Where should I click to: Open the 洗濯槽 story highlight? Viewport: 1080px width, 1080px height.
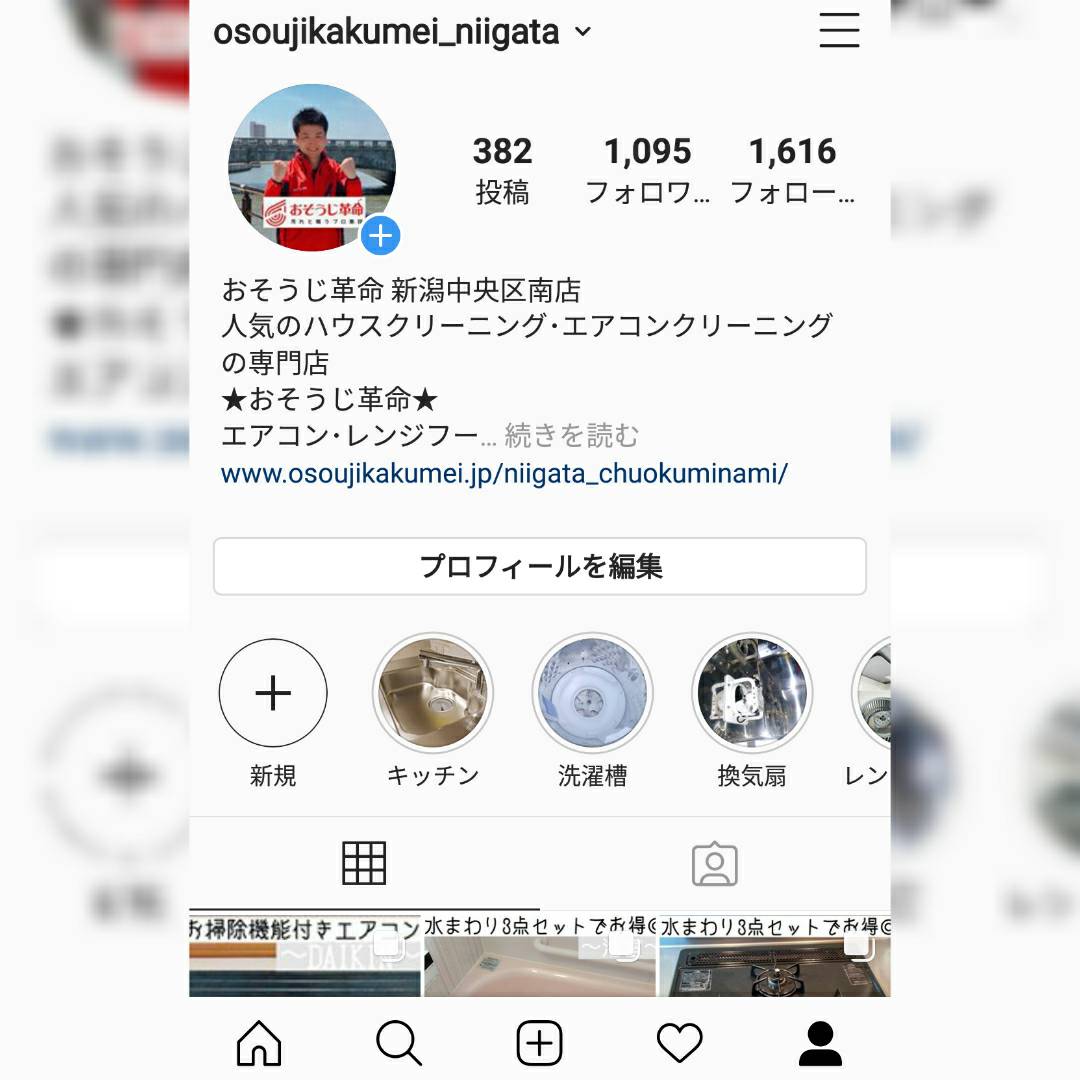(x=592, y=693)
